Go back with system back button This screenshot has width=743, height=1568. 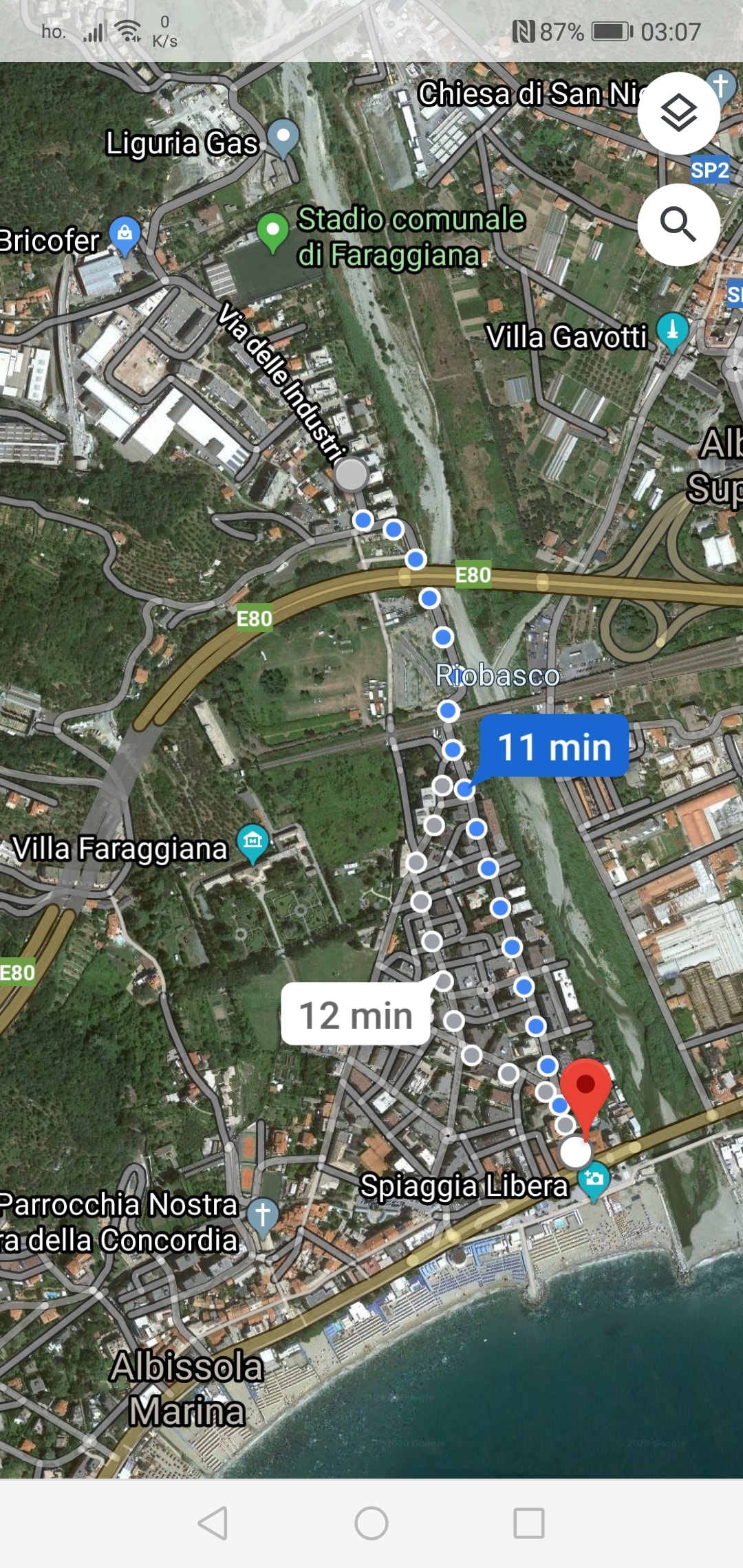pos(213,1523)
